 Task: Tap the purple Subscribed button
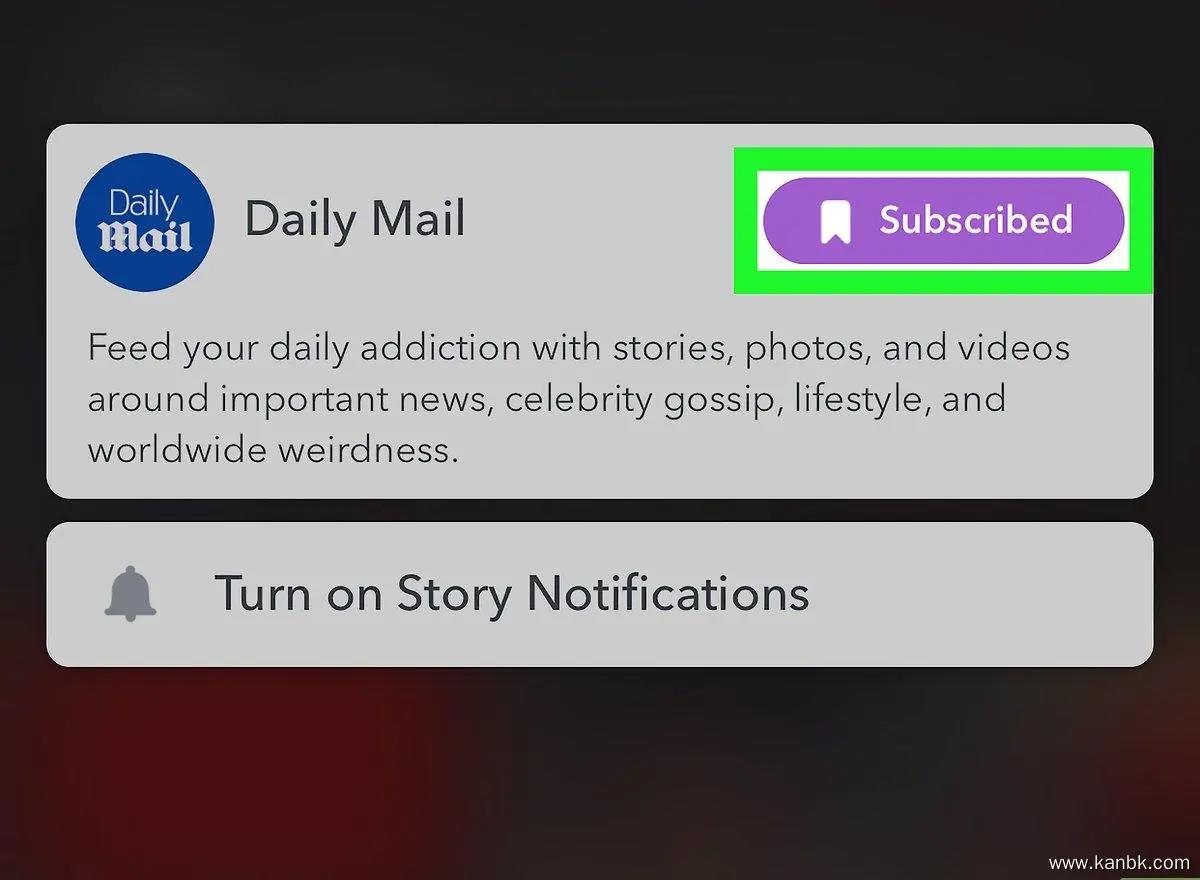[x=943, y=221]
